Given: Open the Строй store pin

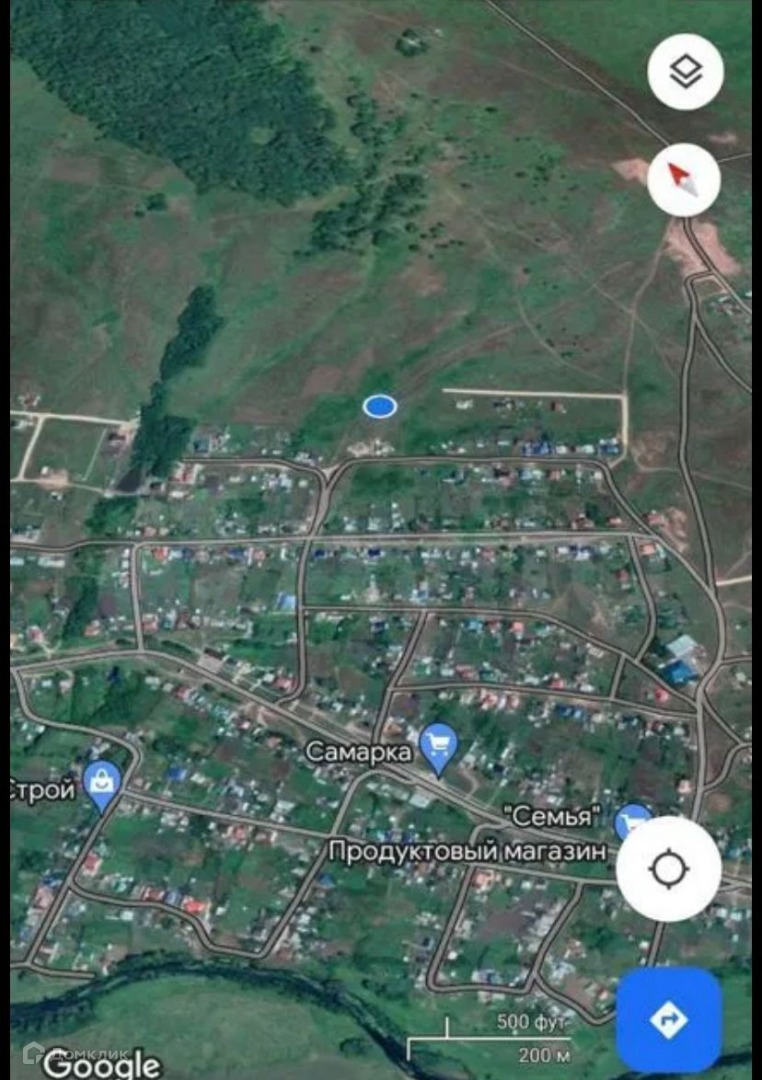Looking at the screenshot, I should pos(101,785).
